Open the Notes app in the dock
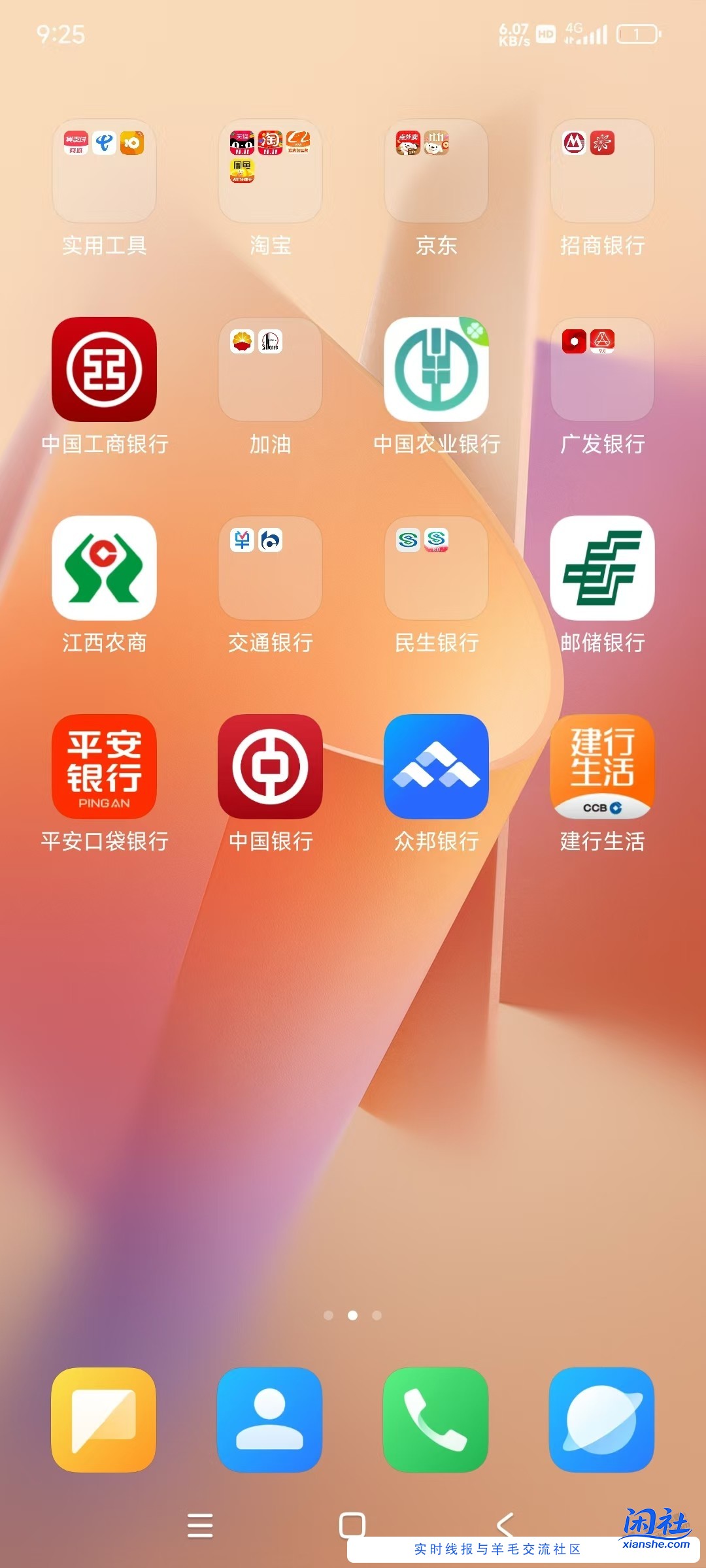 105,1421
